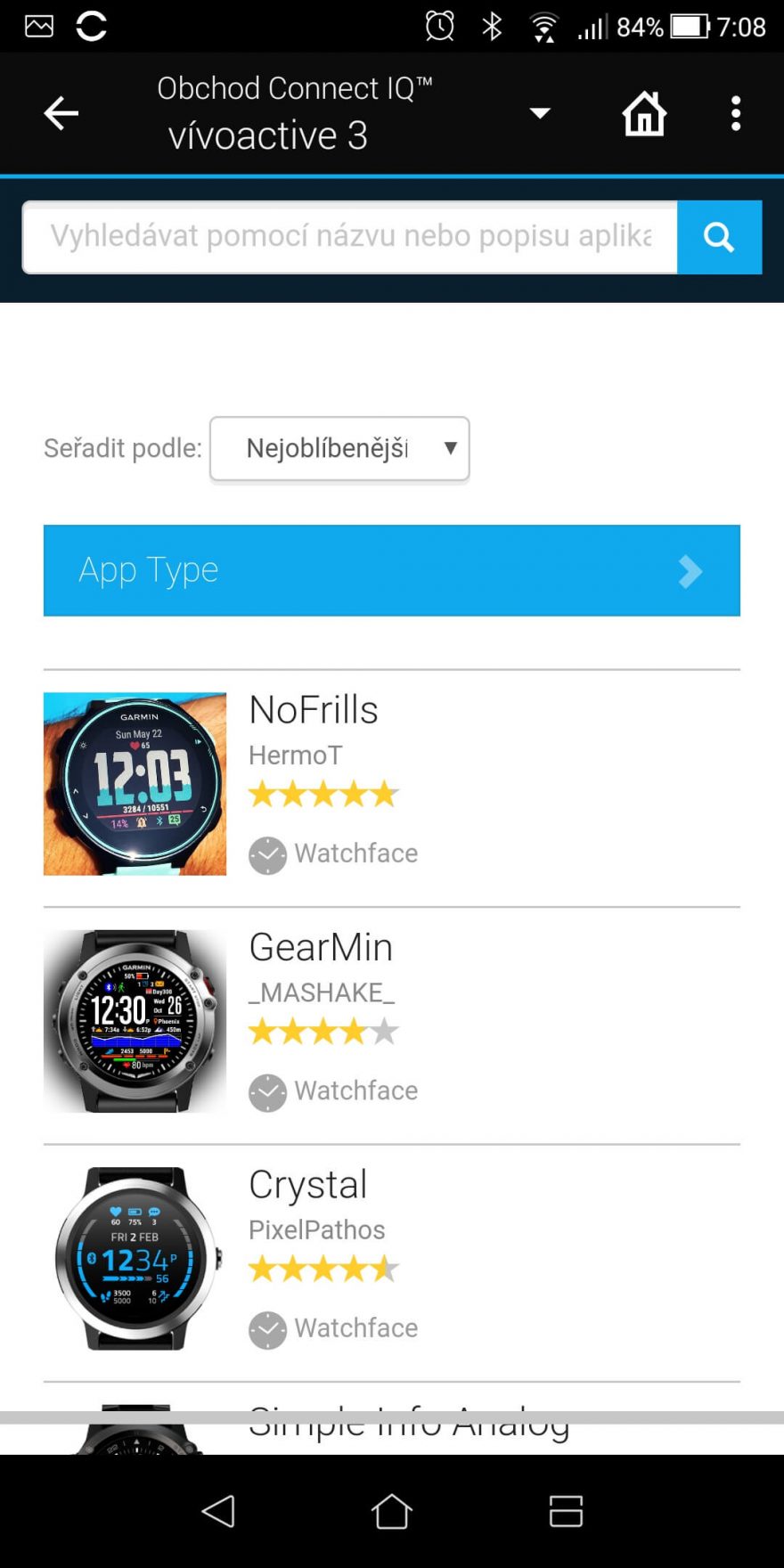Screen dimensions: 784x1568
Task: Select the Crystal watchface by PixelPathos
Action: (x=307, y=1185)
